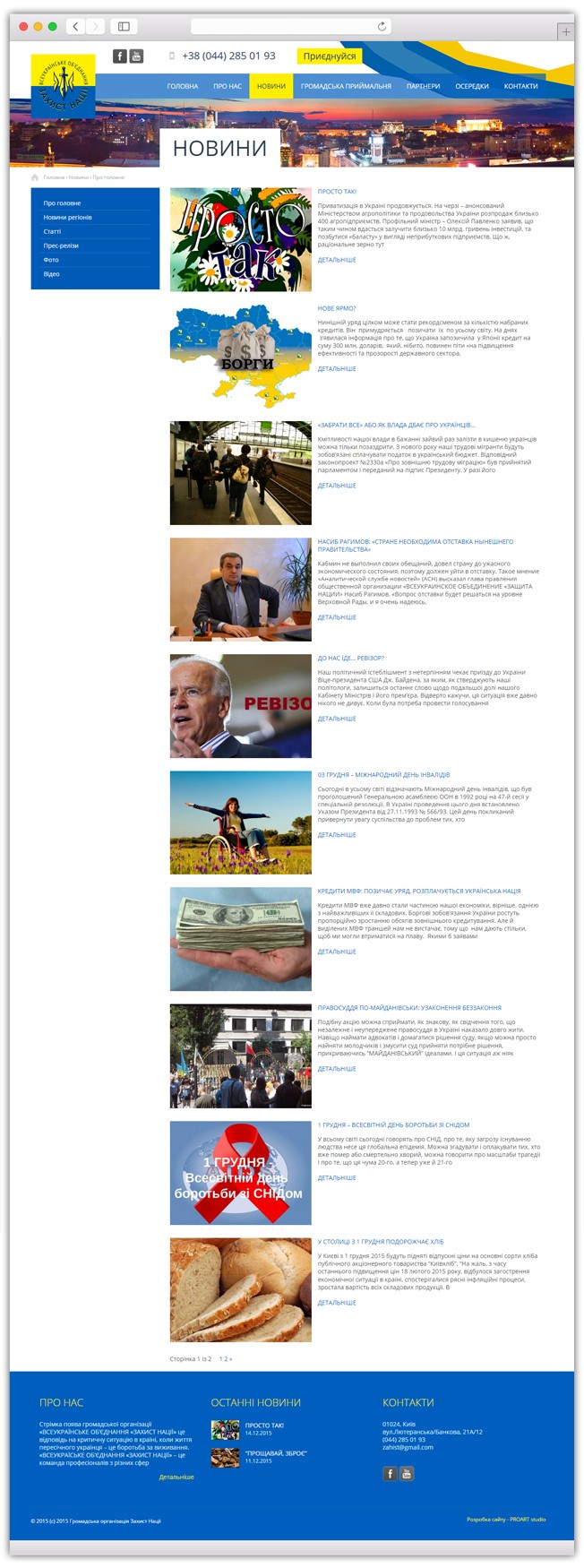This screenshot has height=1568, width=584.
Task: Open Детальніше link in footer ПРО НАС
Action: tap(176, 1477)
